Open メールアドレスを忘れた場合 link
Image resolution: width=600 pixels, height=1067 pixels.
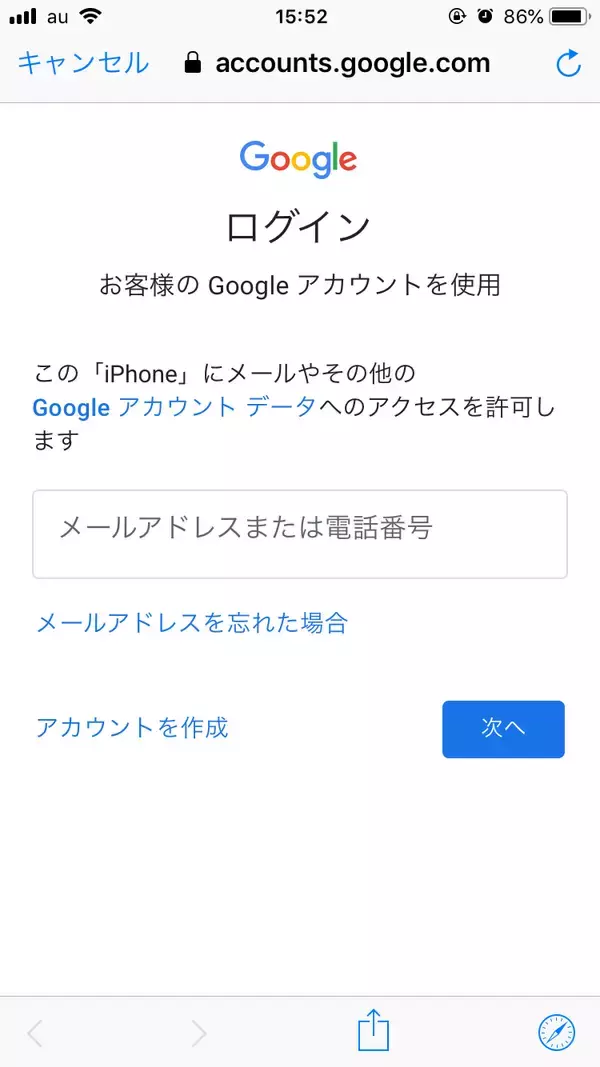tap(191, 623)
